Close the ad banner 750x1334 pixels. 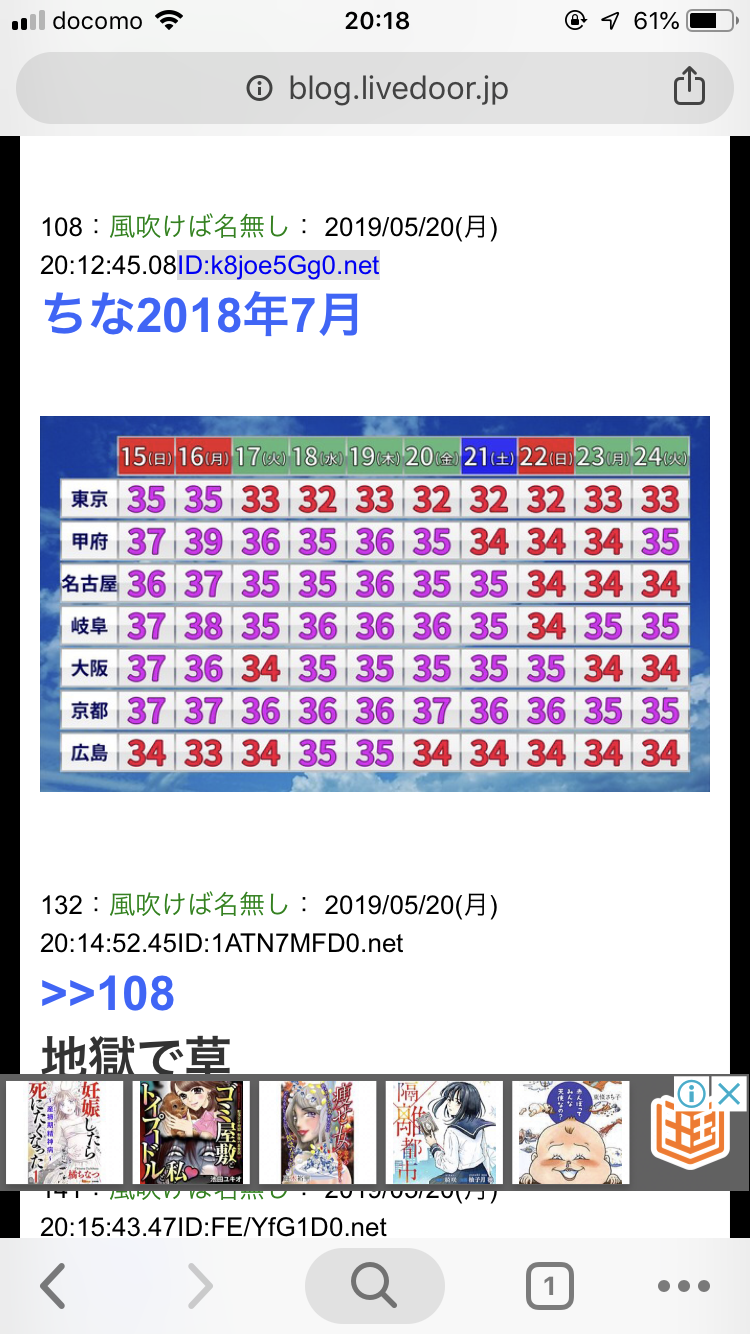[731, 1093]
